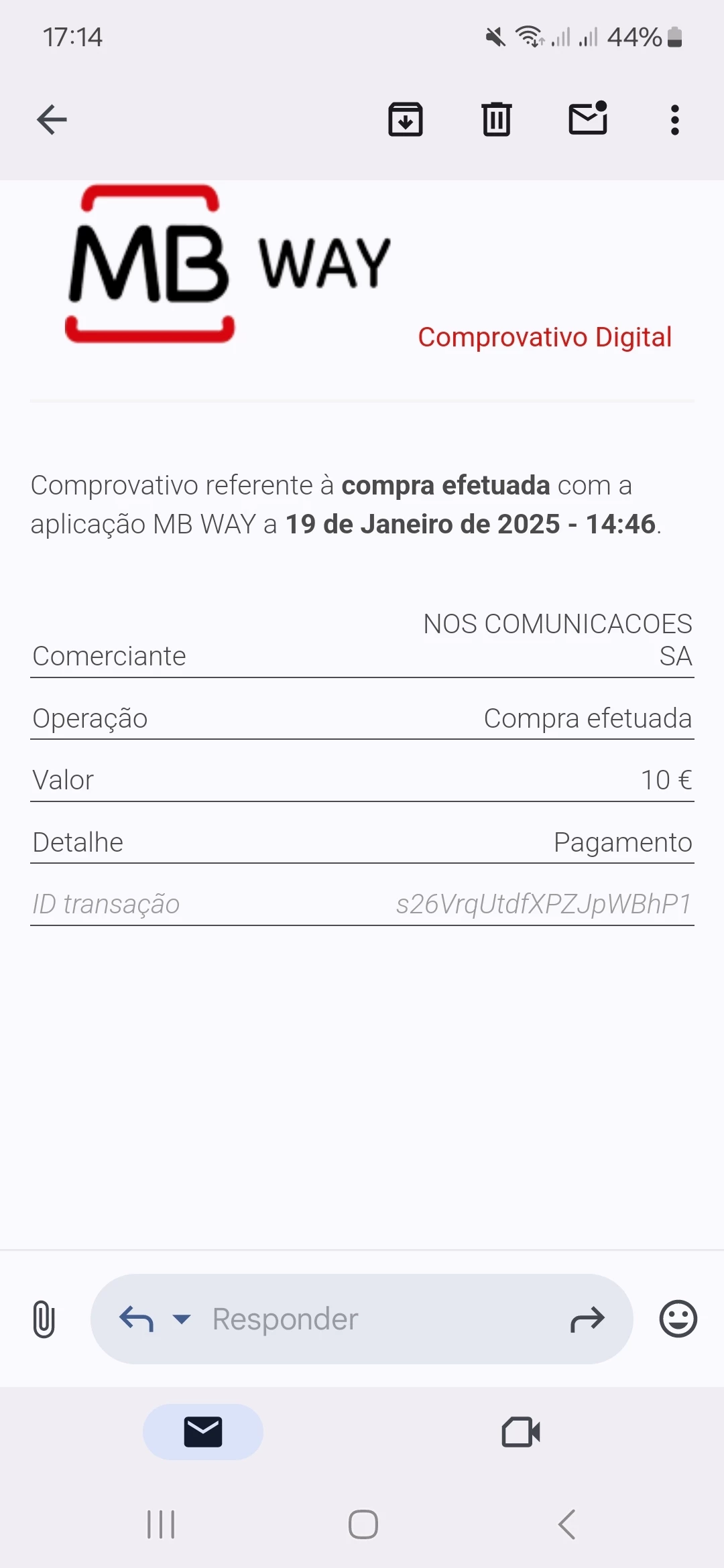724x1568 pixels.
Task: Open the emoji reaction picker
Action: pyautogui.click(x=678, y=1319)
